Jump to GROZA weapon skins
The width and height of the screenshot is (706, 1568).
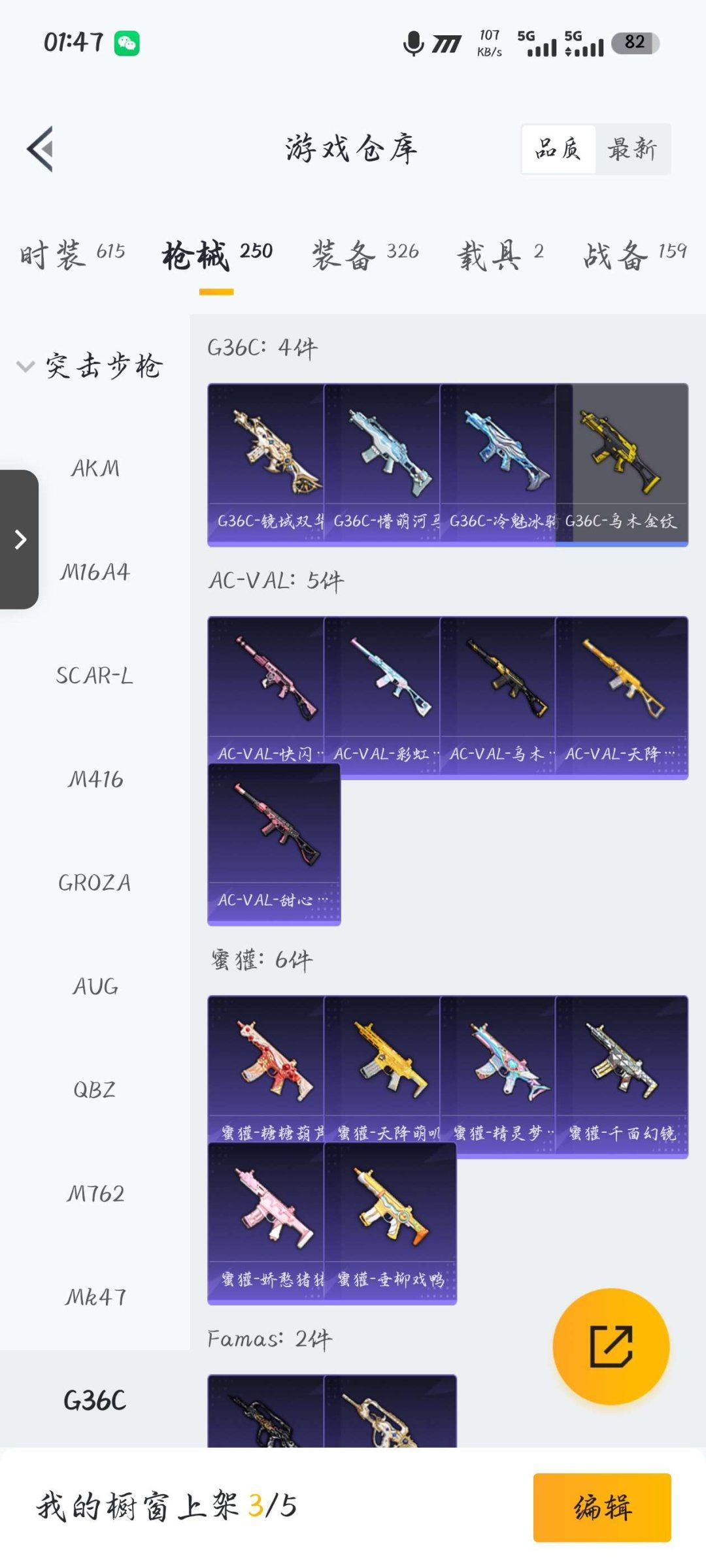[x=95, y=883]
